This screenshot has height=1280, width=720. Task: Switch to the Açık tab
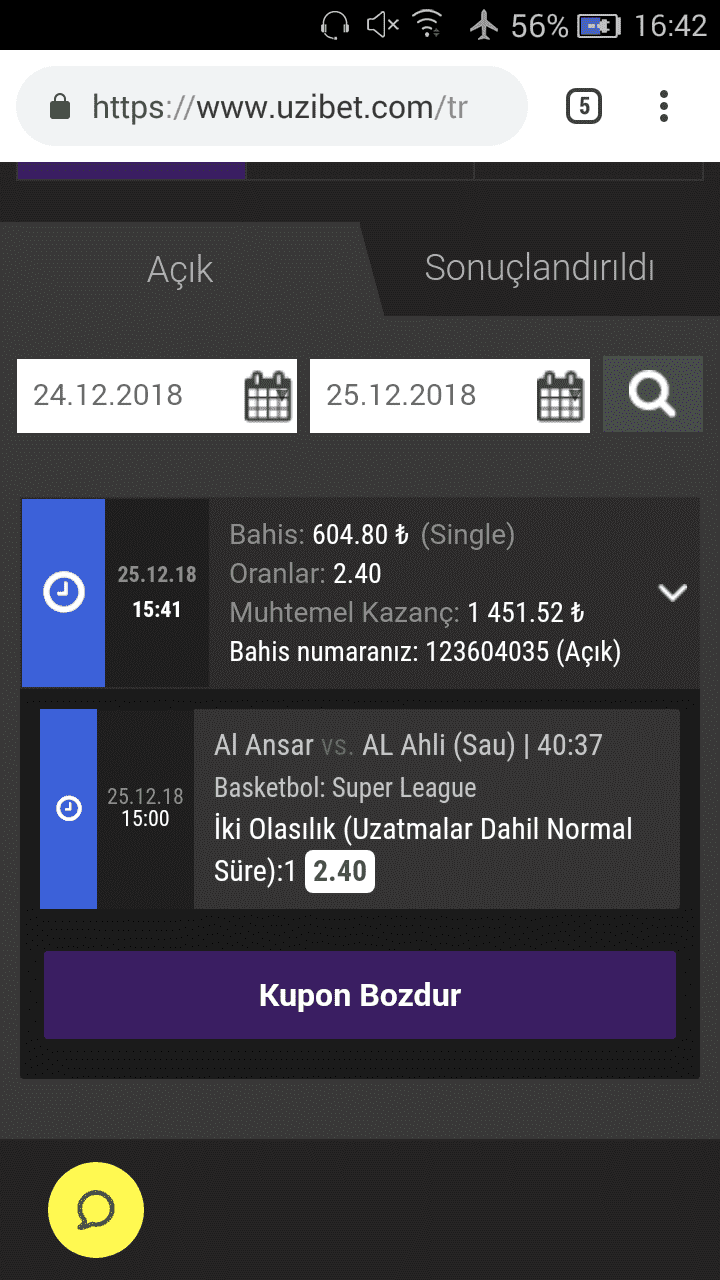tap(180, 269)
